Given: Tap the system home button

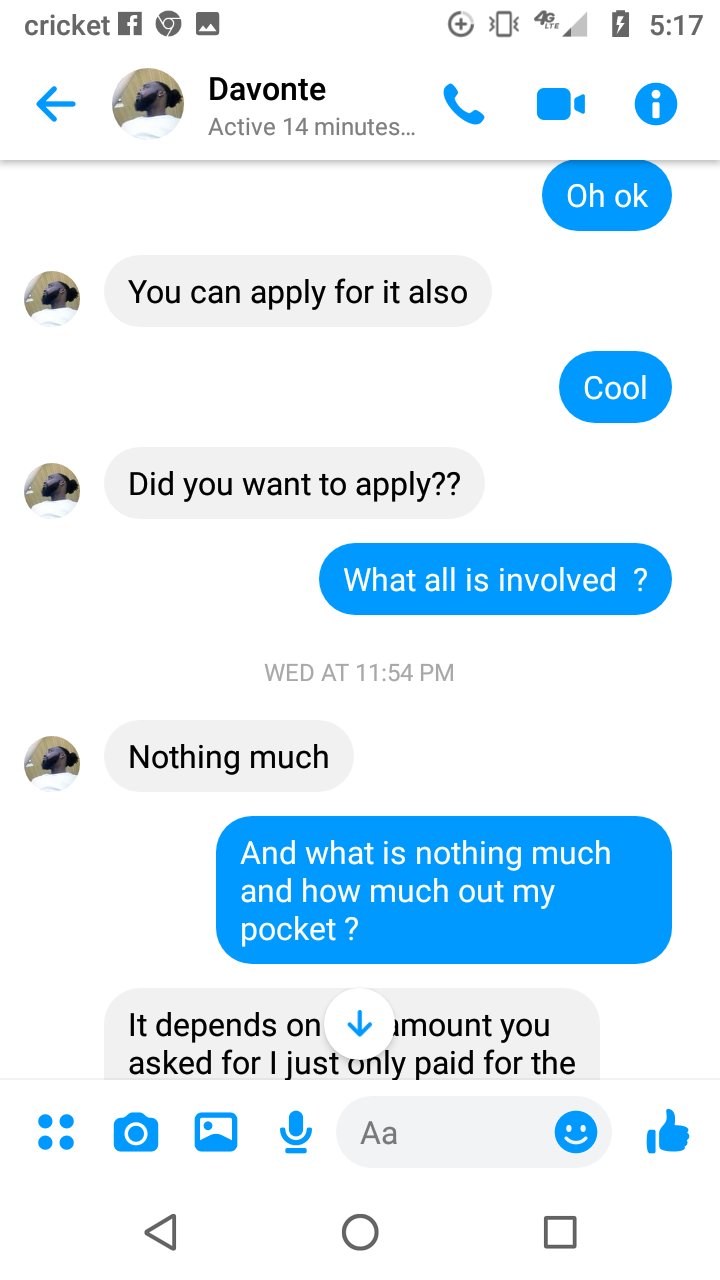Looking at the screenshot, I should (x=360, y=1232).
